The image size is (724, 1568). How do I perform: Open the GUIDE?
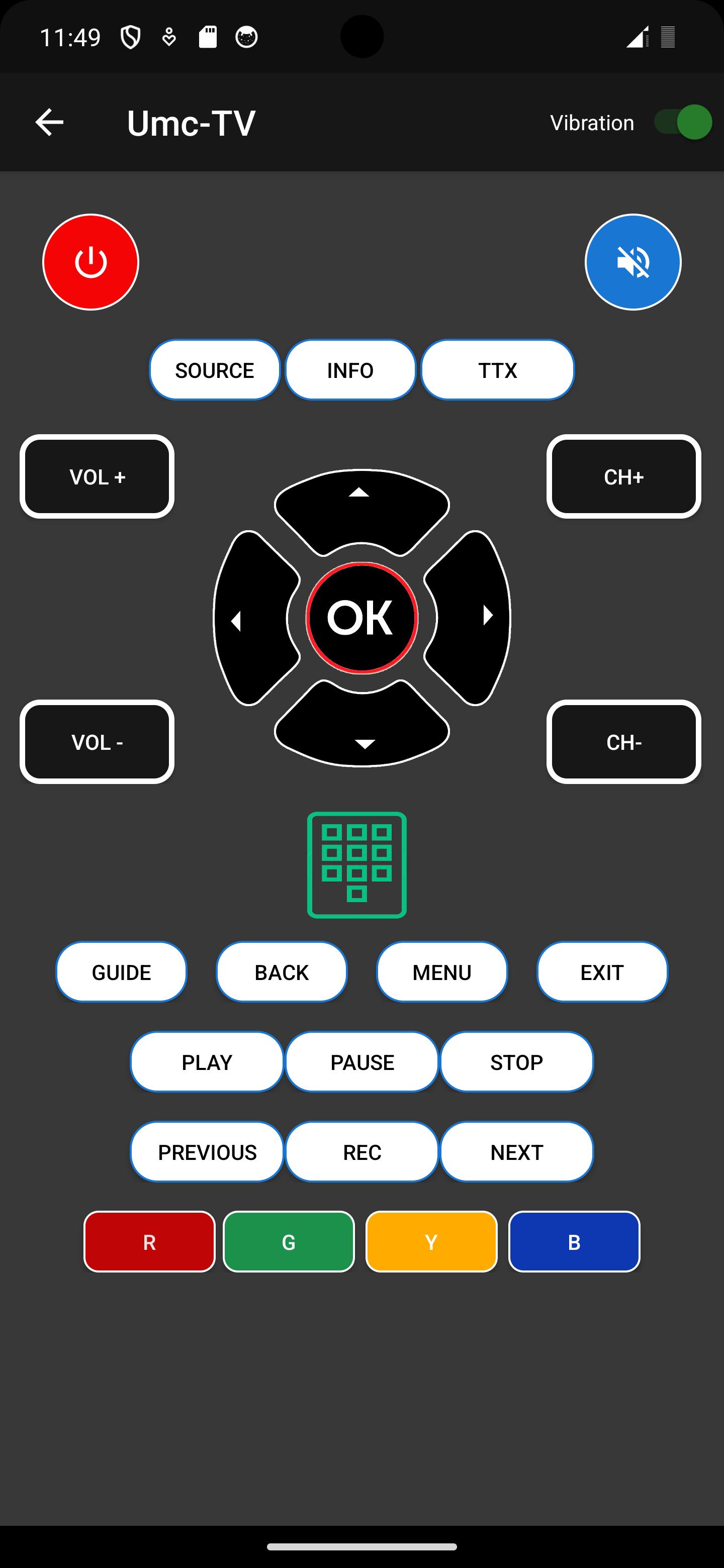121,972
